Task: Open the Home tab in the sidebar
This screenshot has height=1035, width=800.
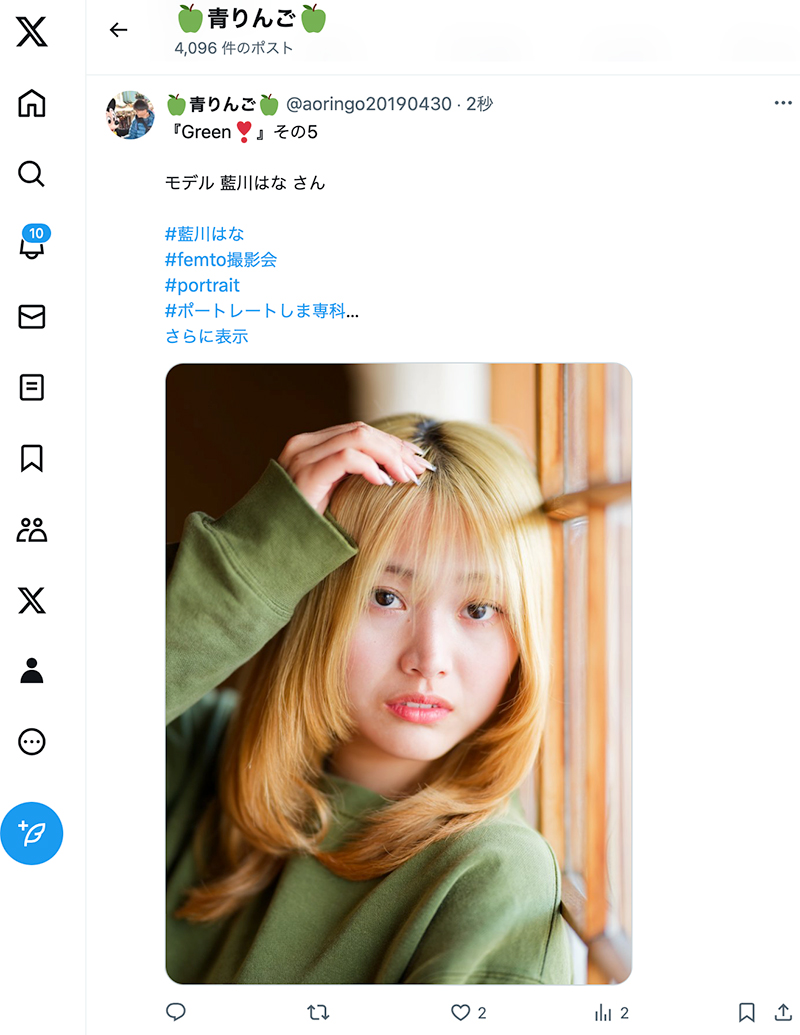Action: [x=32, y=103]
